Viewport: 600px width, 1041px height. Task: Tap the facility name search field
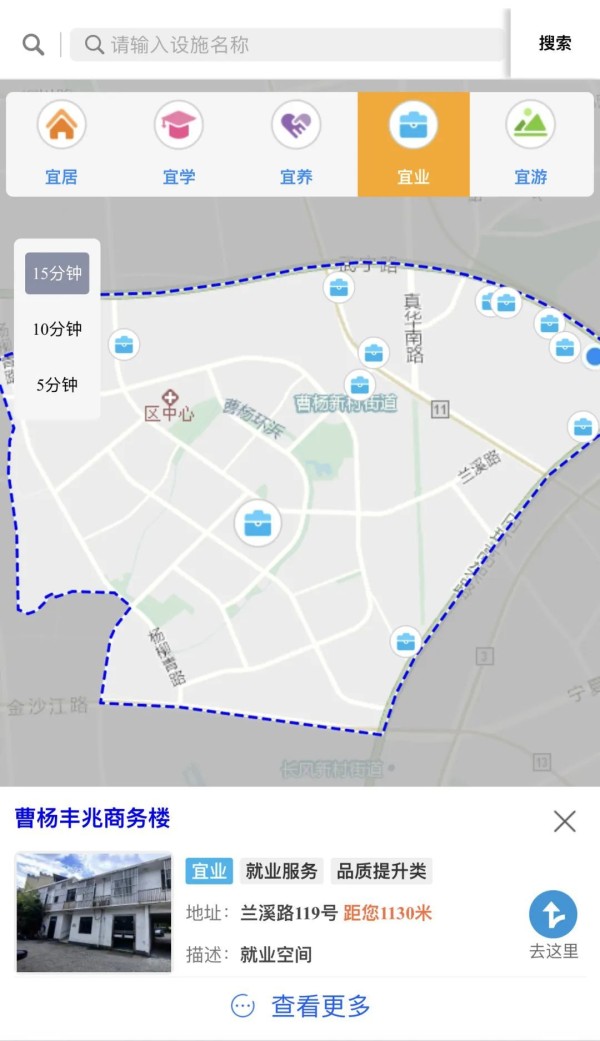click(x=290, y=45)
